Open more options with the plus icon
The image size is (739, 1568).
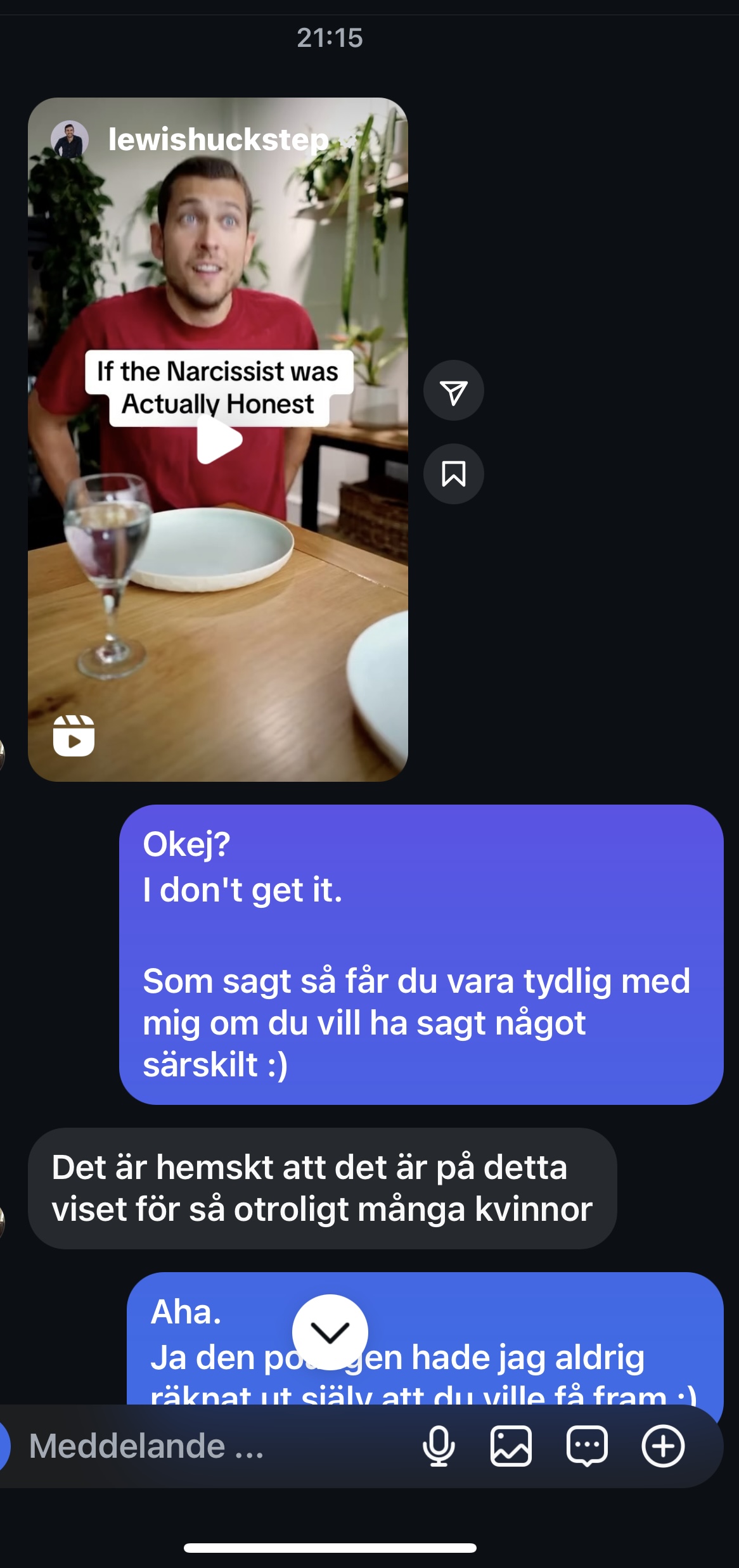663,1447
